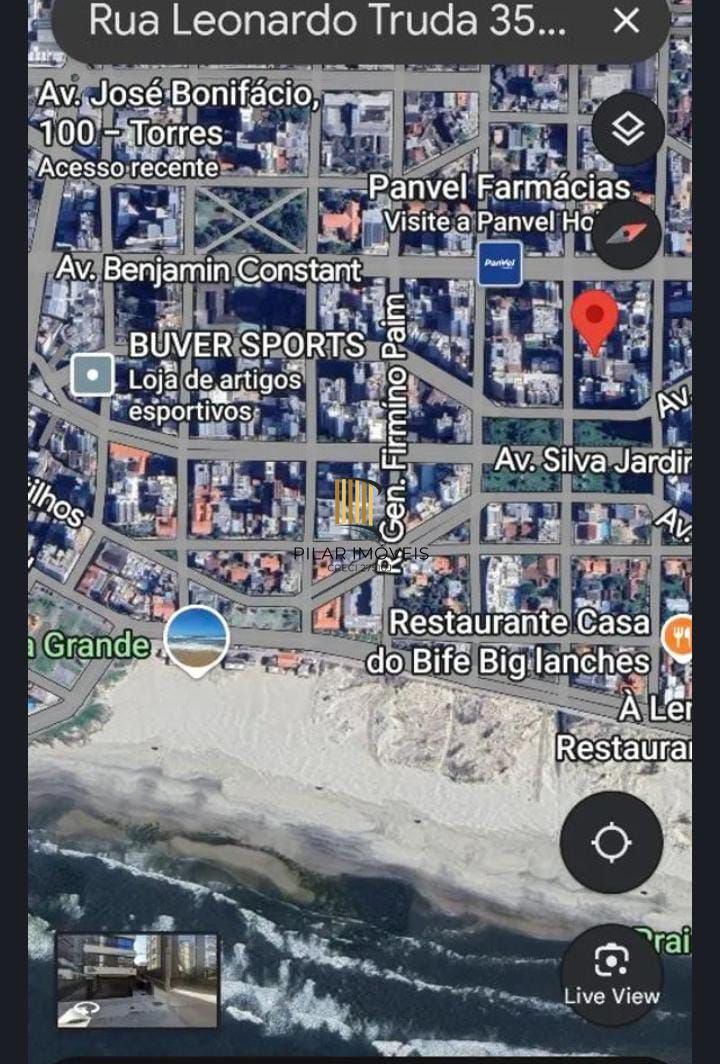Tap the compass to reset map orientation
720x1064 pixels.
pos(627,236)
